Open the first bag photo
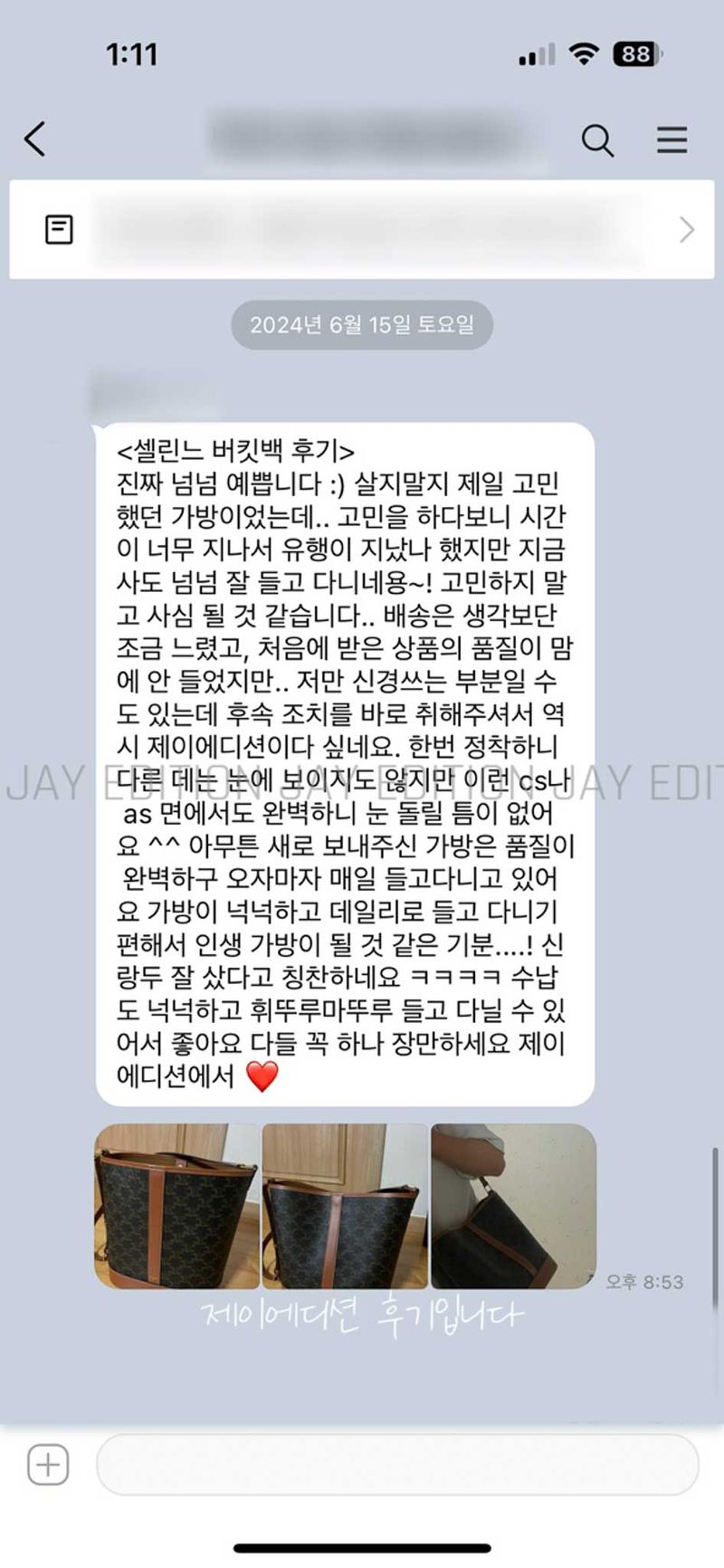 pyautogui.click(x=176, y=1206)
